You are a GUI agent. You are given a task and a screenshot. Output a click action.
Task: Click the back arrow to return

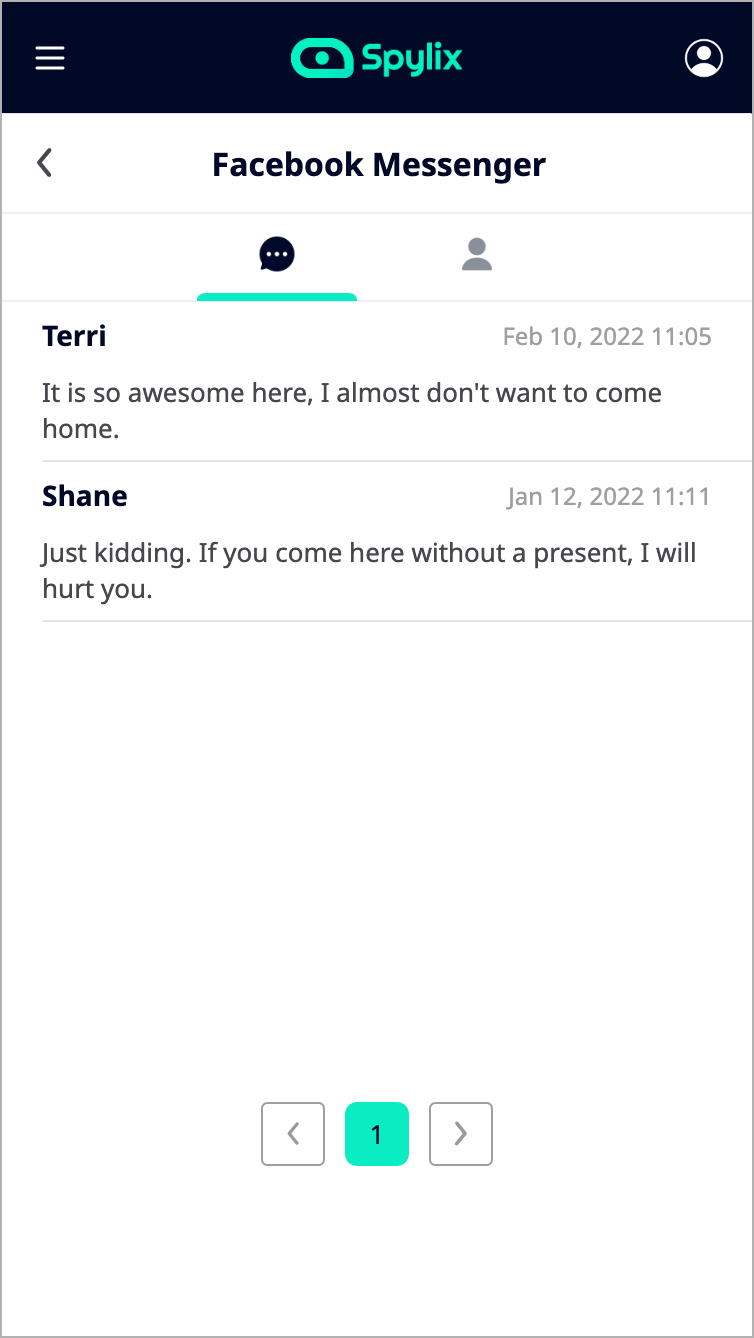click(x=44, y=162)
